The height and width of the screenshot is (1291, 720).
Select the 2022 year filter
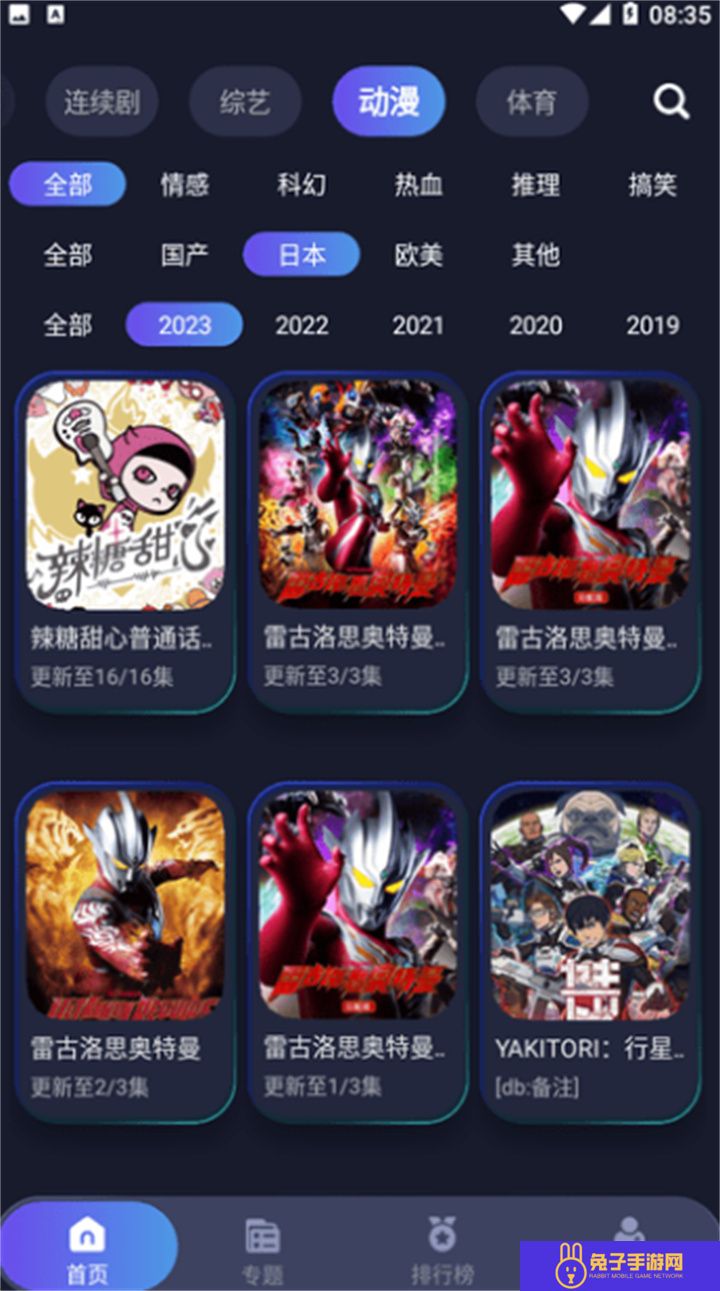[x=302, y=324]
